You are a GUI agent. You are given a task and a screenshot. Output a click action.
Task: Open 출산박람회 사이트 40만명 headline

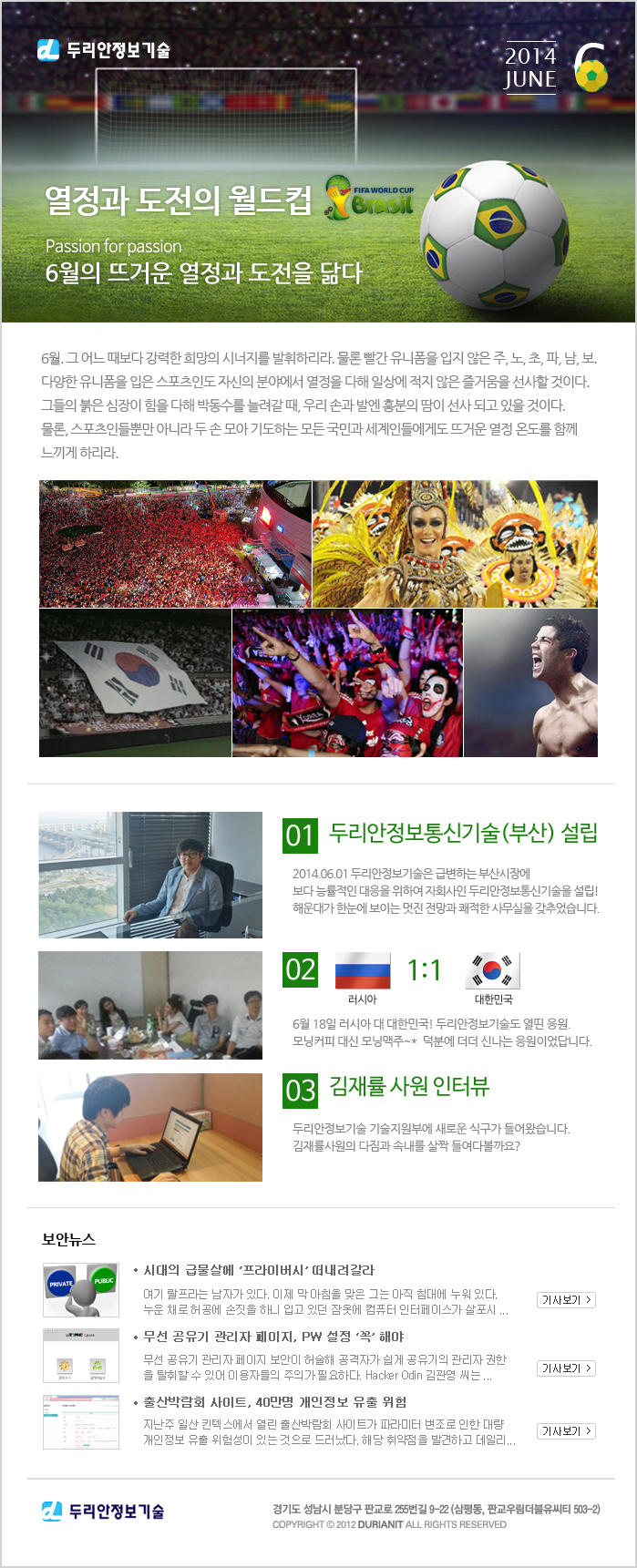[x=274, y=1402]
